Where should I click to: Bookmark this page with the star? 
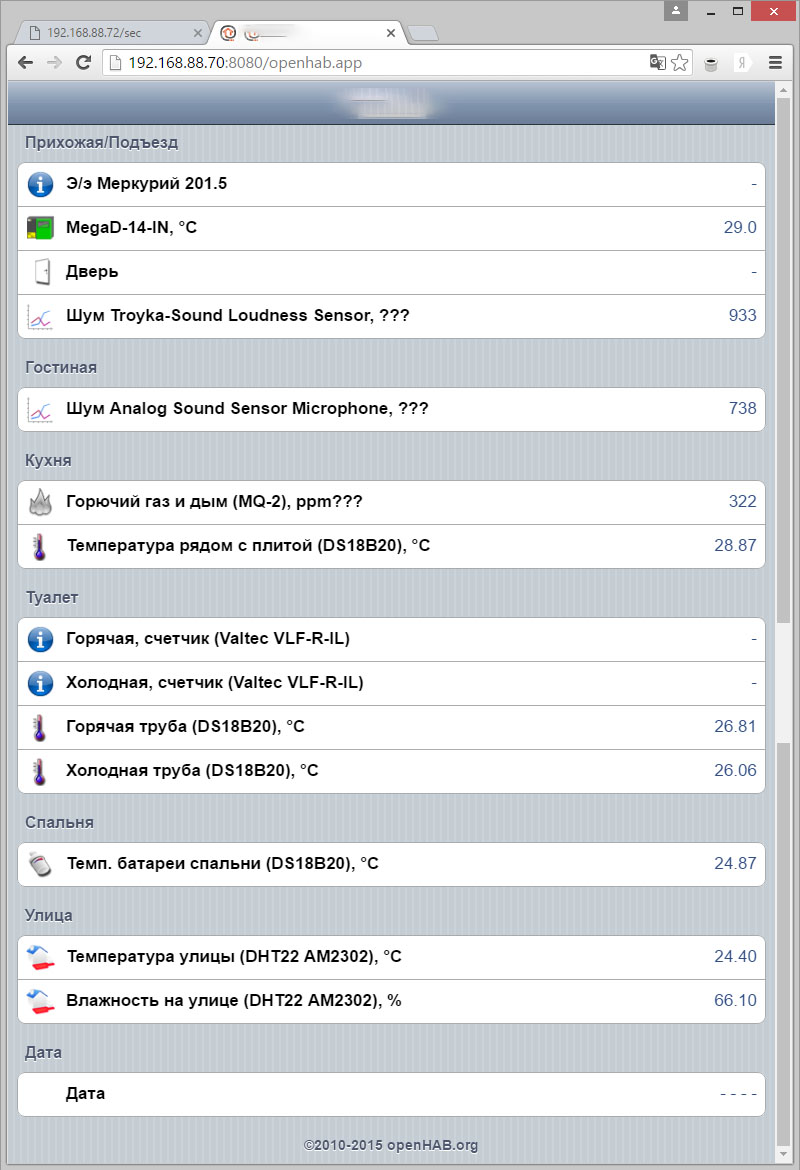point(680,62)
